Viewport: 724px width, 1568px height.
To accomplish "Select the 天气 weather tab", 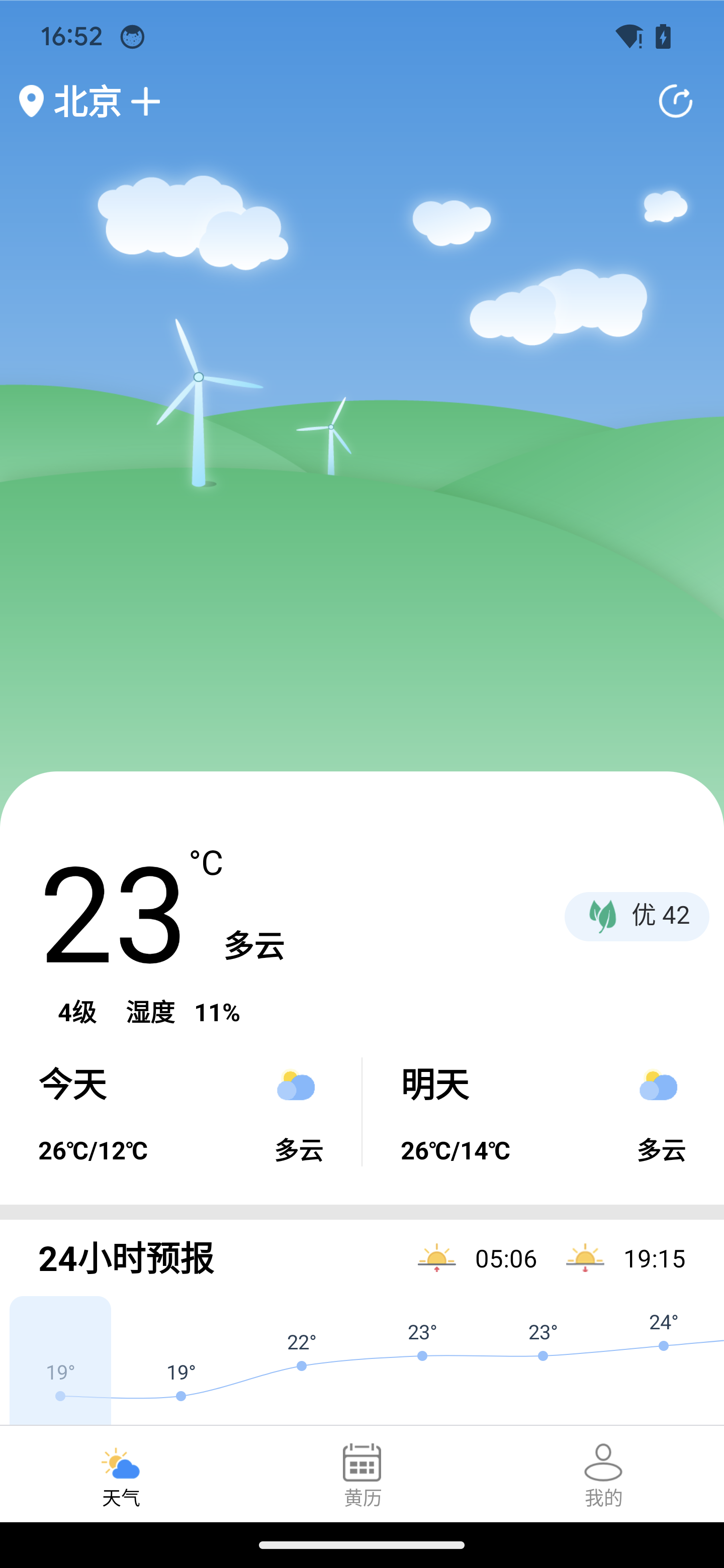I will pyautogui.click(x=122, y=1482).
